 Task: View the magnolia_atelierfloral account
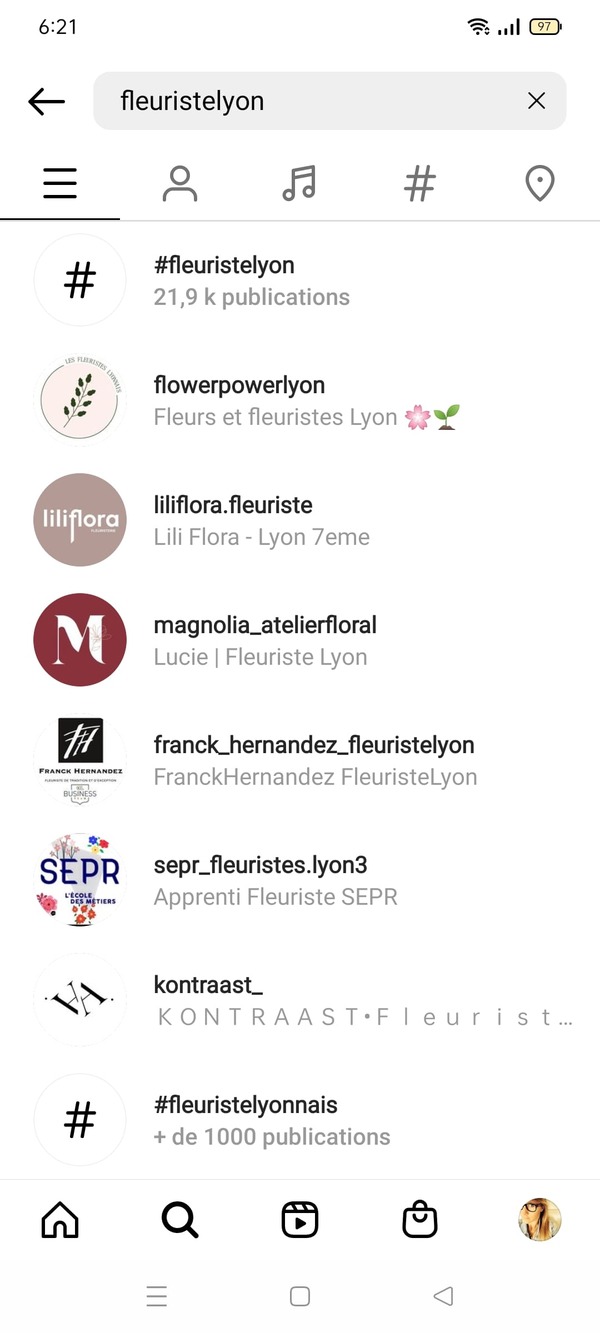(300, 641)
